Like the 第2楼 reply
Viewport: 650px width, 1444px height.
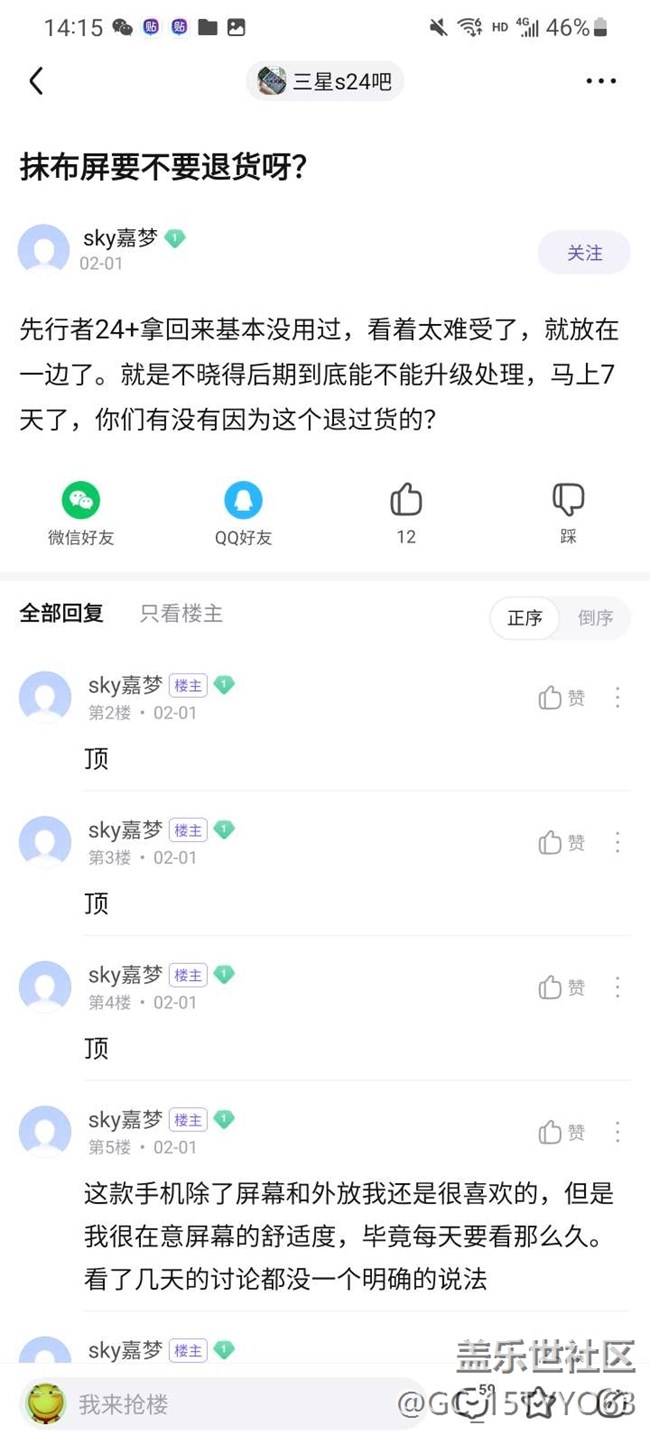pyautogui.click(x=561, y=698)
